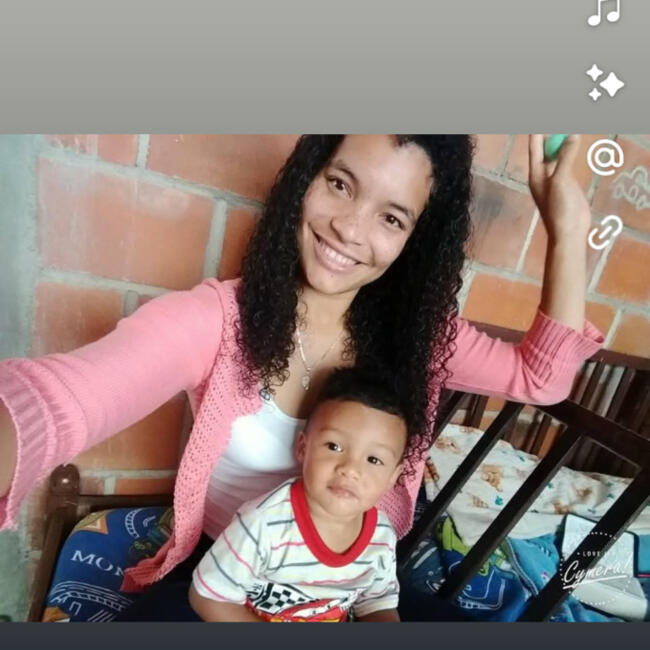
Task: Attach a link to the story
Action: pyautogui.click(x=604, y=232)
